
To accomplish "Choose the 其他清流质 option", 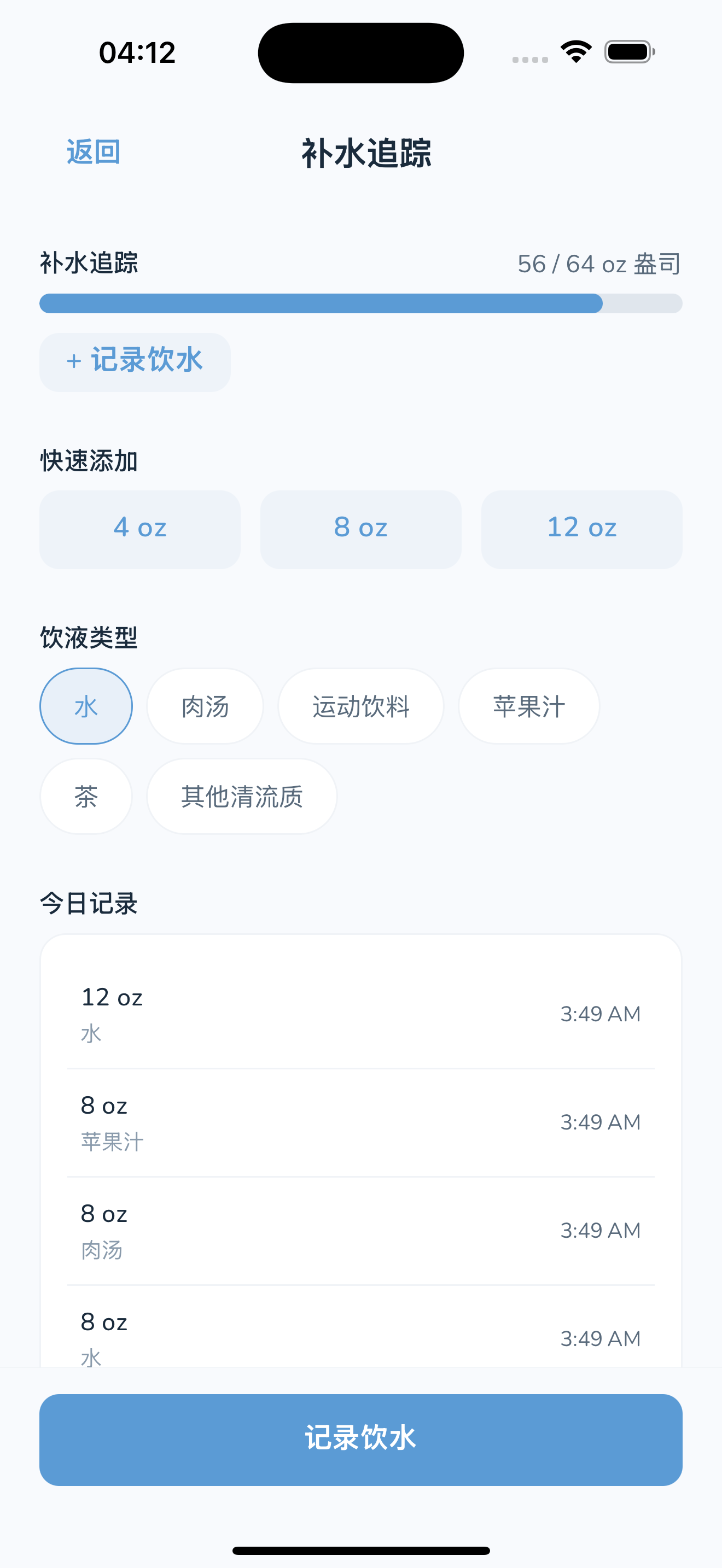I will (242, 795).
